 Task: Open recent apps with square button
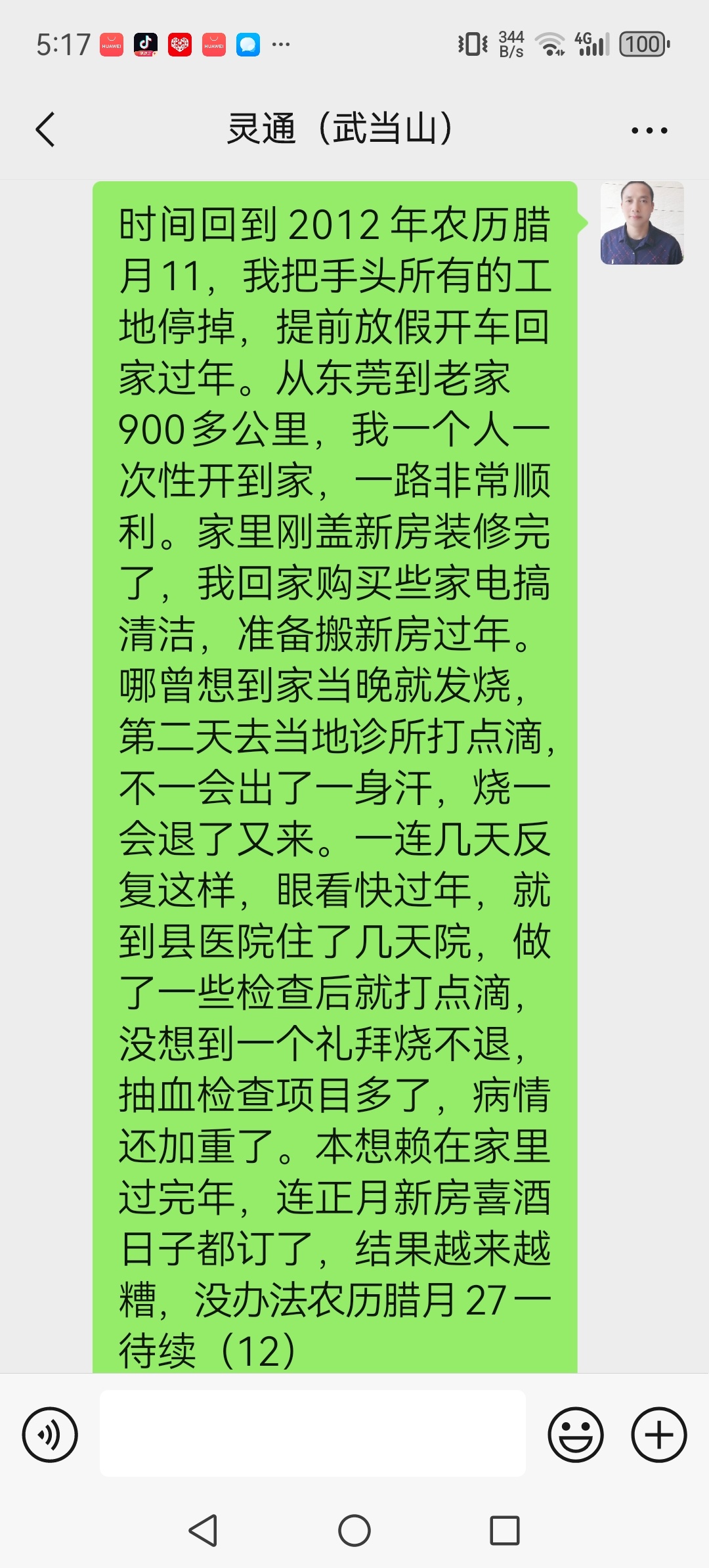505,1531
